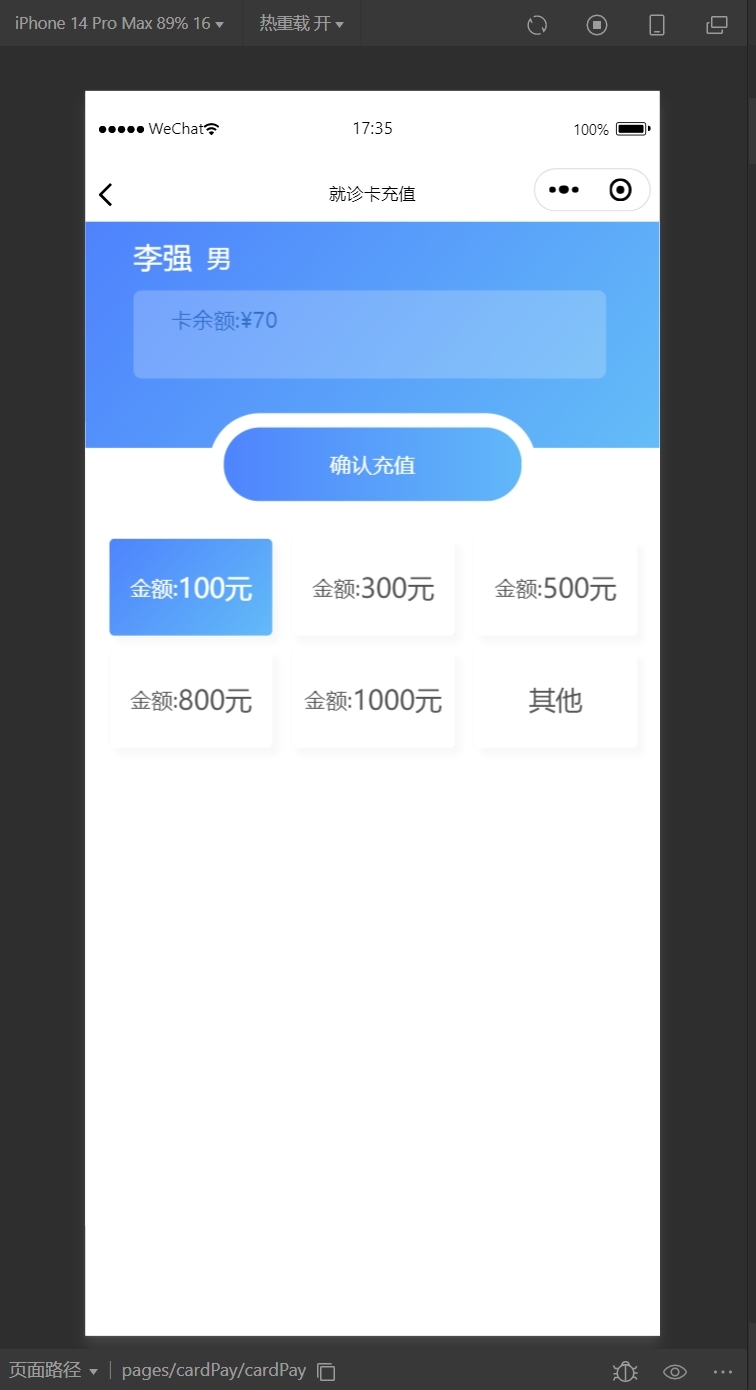Image resolution: width=756 pixels, height=1390 pixels.
Task: Select the 300元 recharge amount
Action: [x=373, y=588]
